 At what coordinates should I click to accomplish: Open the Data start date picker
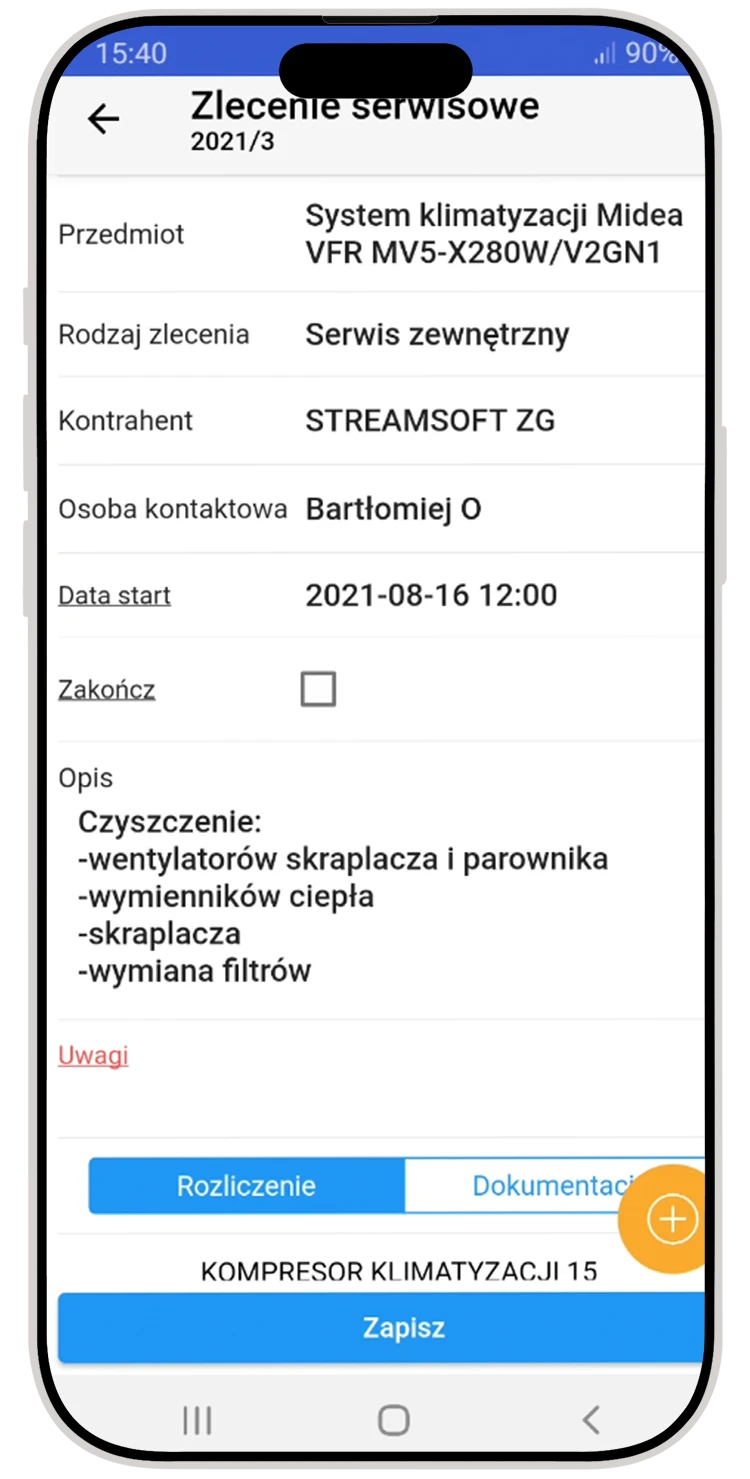point(430,594)
